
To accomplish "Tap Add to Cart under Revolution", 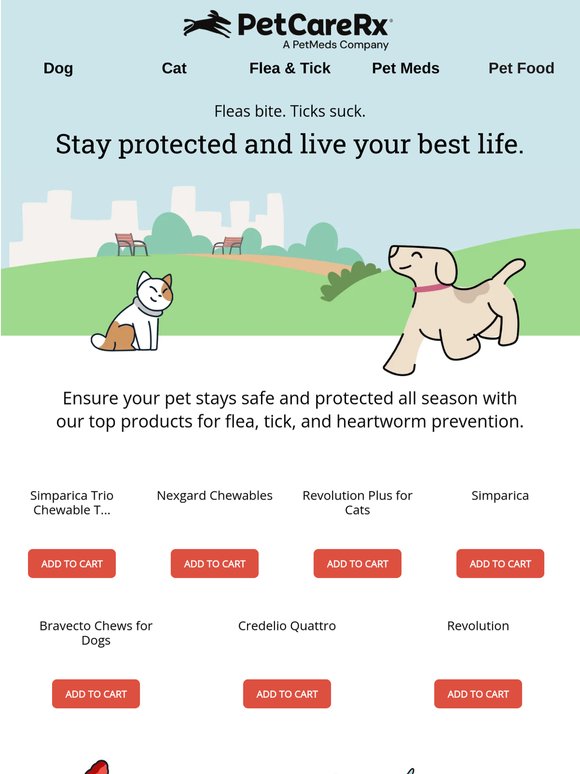I will (478, 694).
